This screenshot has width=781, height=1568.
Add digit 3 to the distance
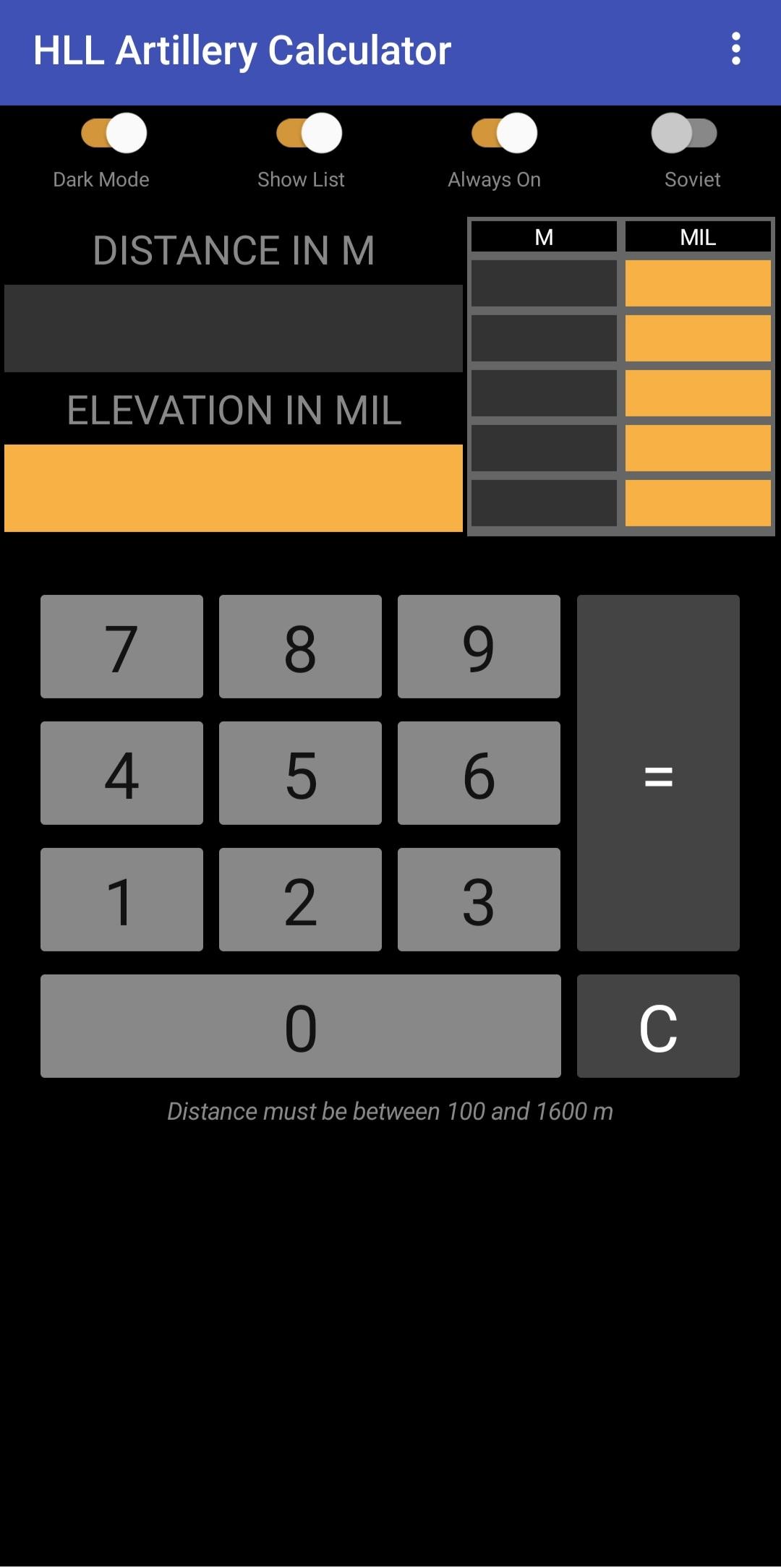pos(479,900)
